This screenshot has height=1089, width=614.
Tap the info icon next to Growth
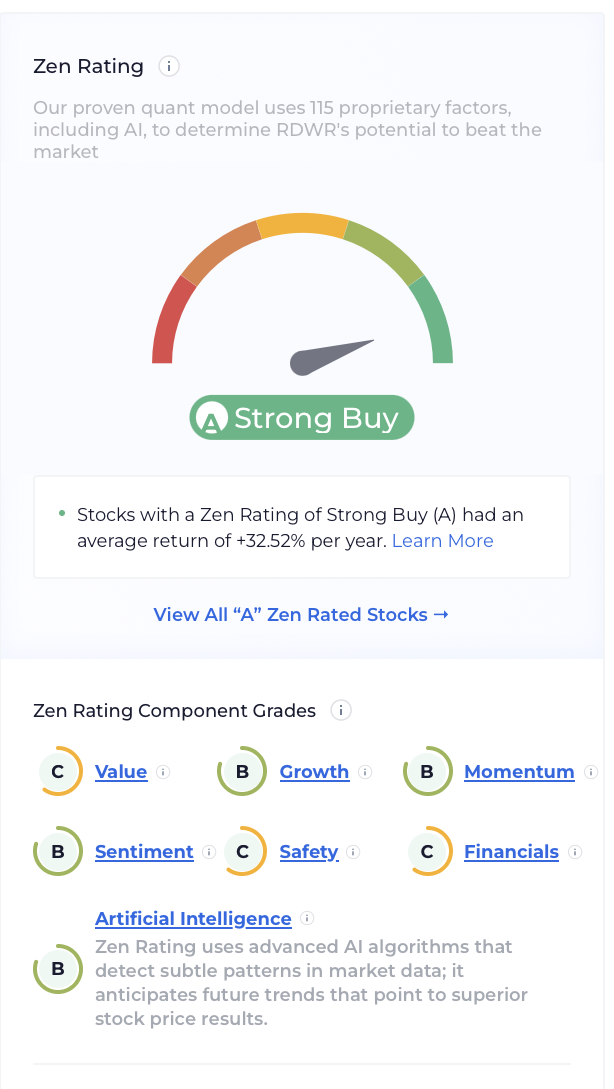tap(365, 772)
